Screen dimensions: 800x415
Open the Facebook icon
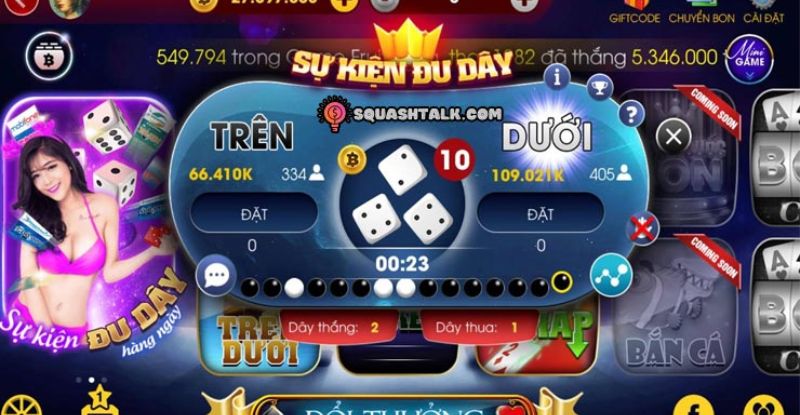click(689, 405)
